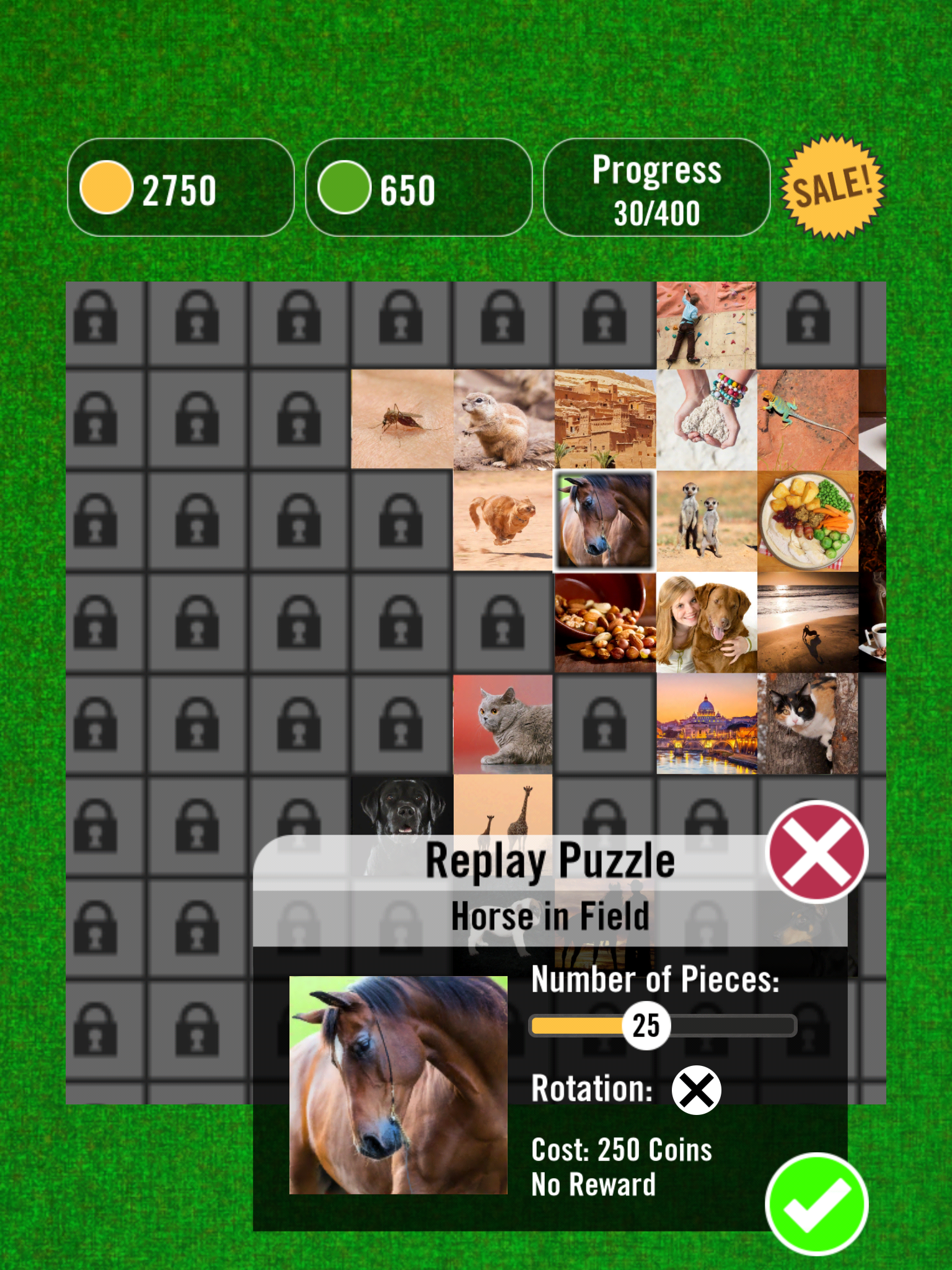The width and height of the screenshot is (952, 1270).
Task: Open the lizard on rock puzzle
Action: coord(808,419)
